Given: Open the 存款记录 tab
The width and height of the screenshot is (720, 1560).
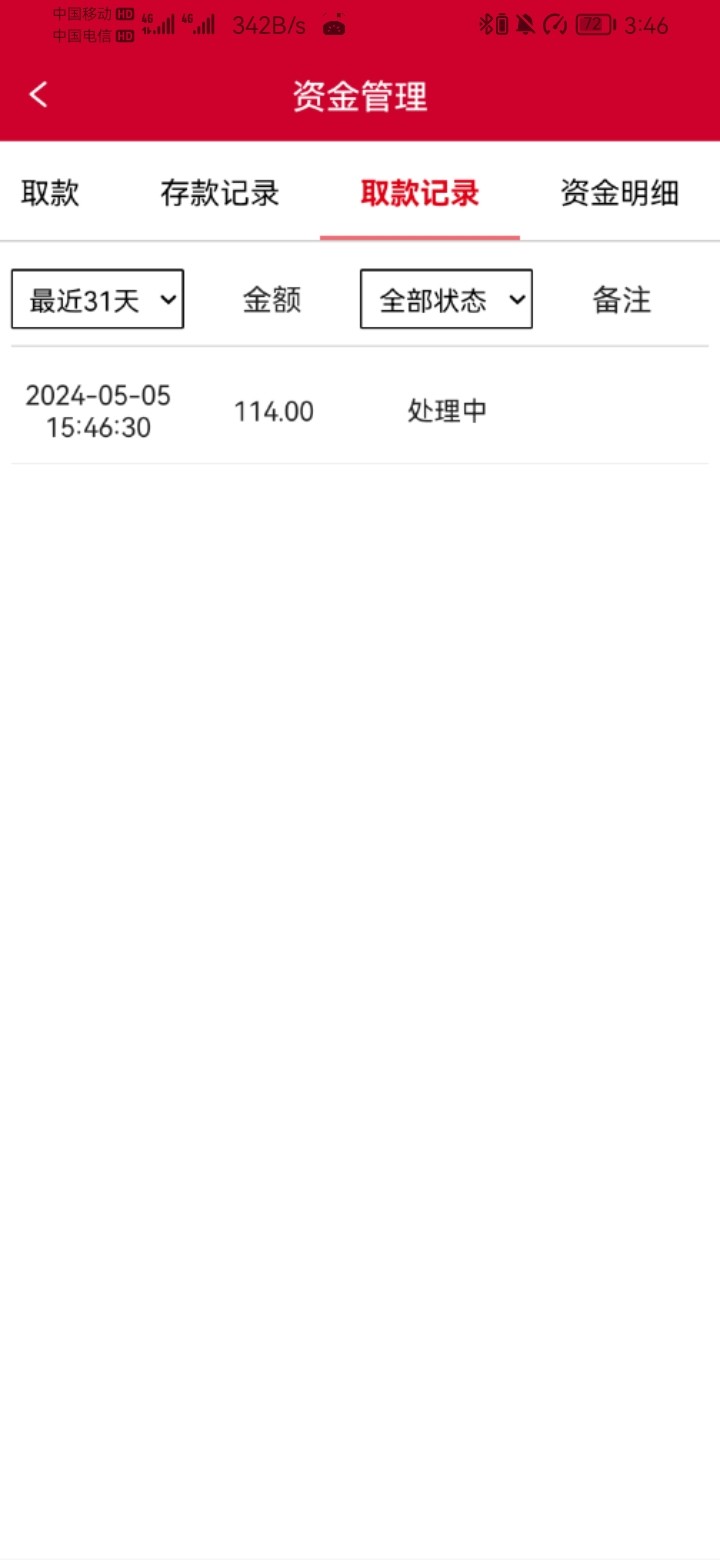Looking at the screenshot, I should (219, 193).
